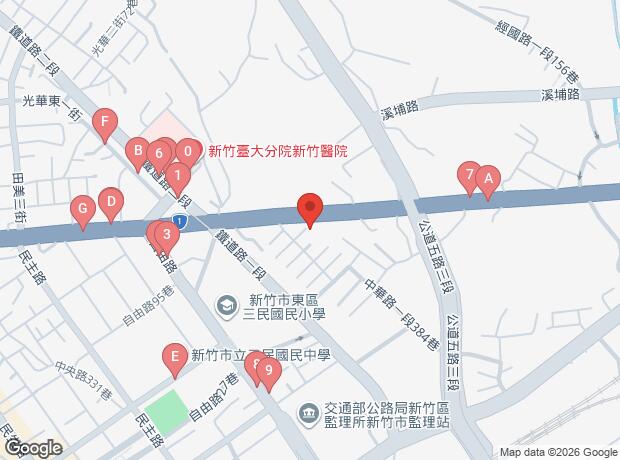
Task: Select marker E
Action: 175,361
